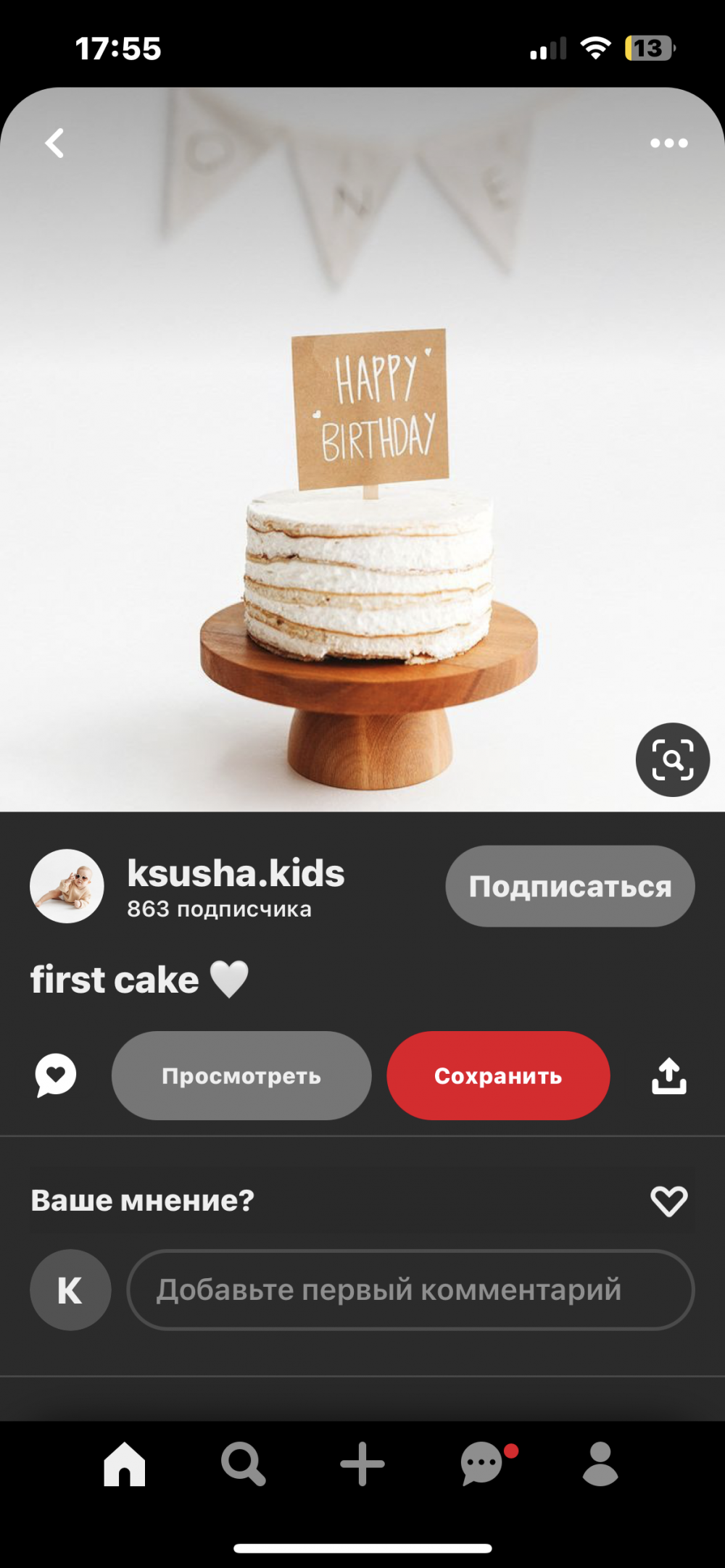Create a new pin with plus

[x=362, y=1464]
